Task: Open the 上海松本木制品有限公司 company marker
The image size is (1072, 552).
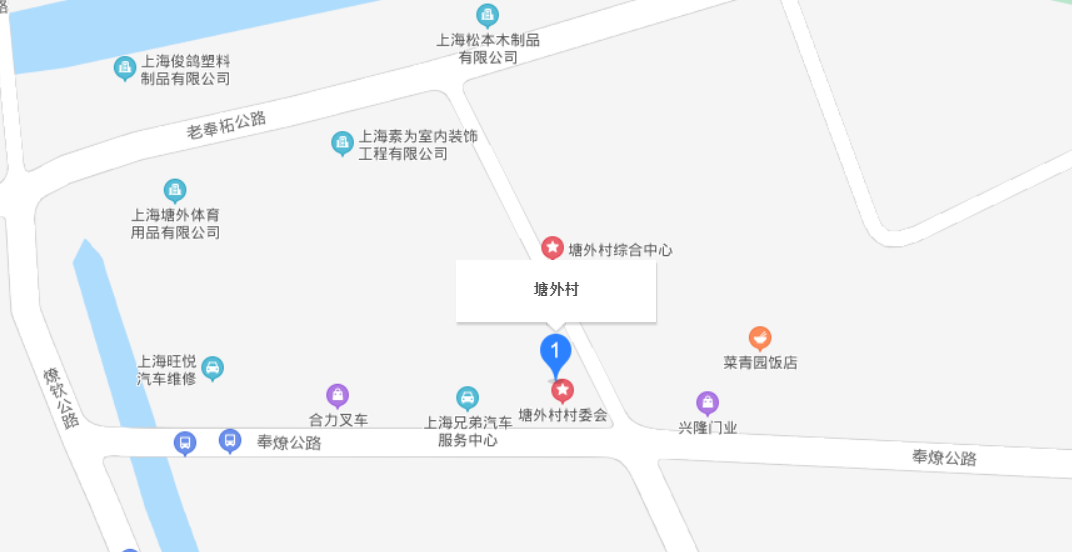Action: (487, 15)
